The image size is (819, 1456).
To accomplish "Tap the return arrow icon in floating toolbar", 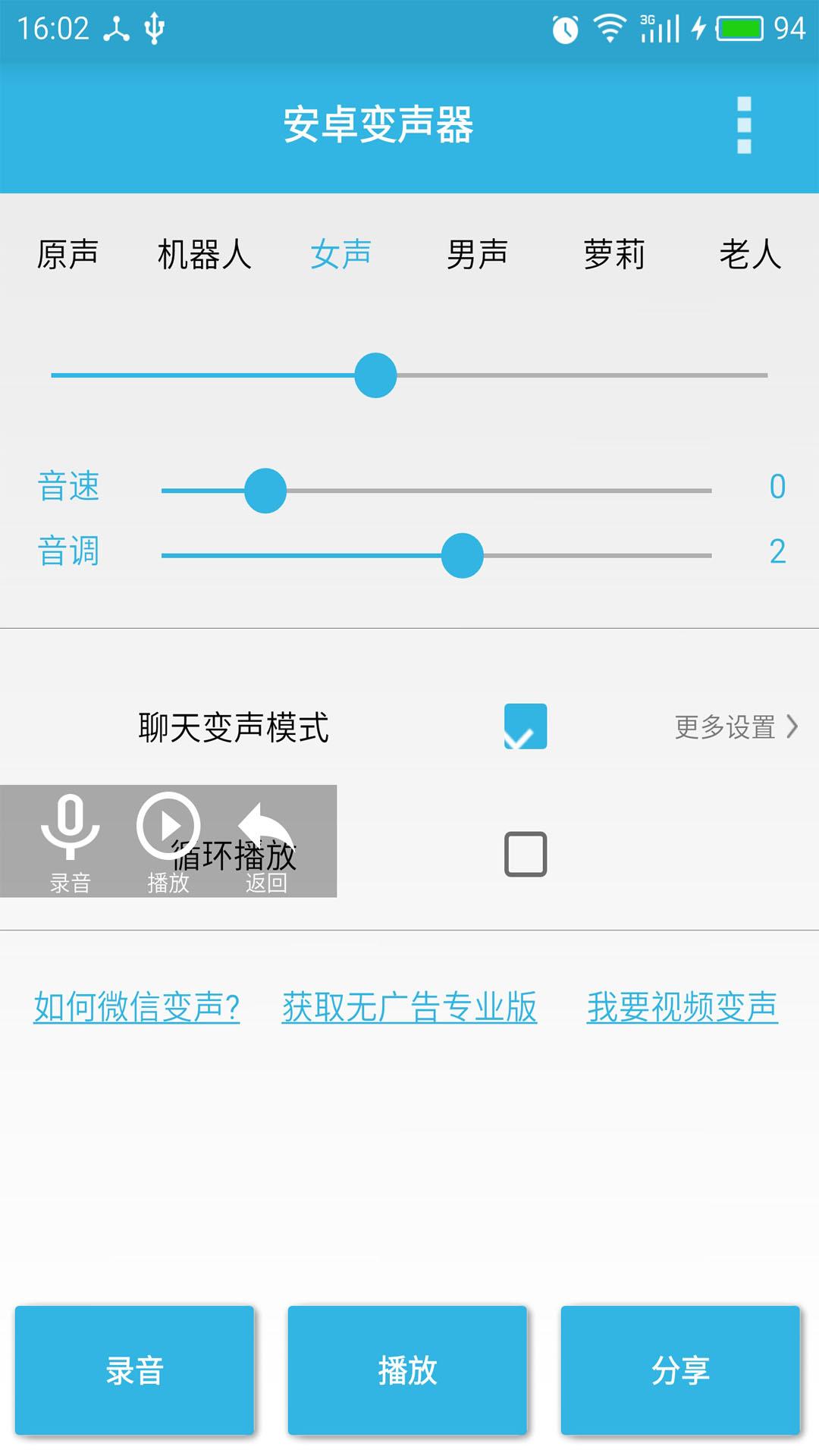I will [265, 827].
